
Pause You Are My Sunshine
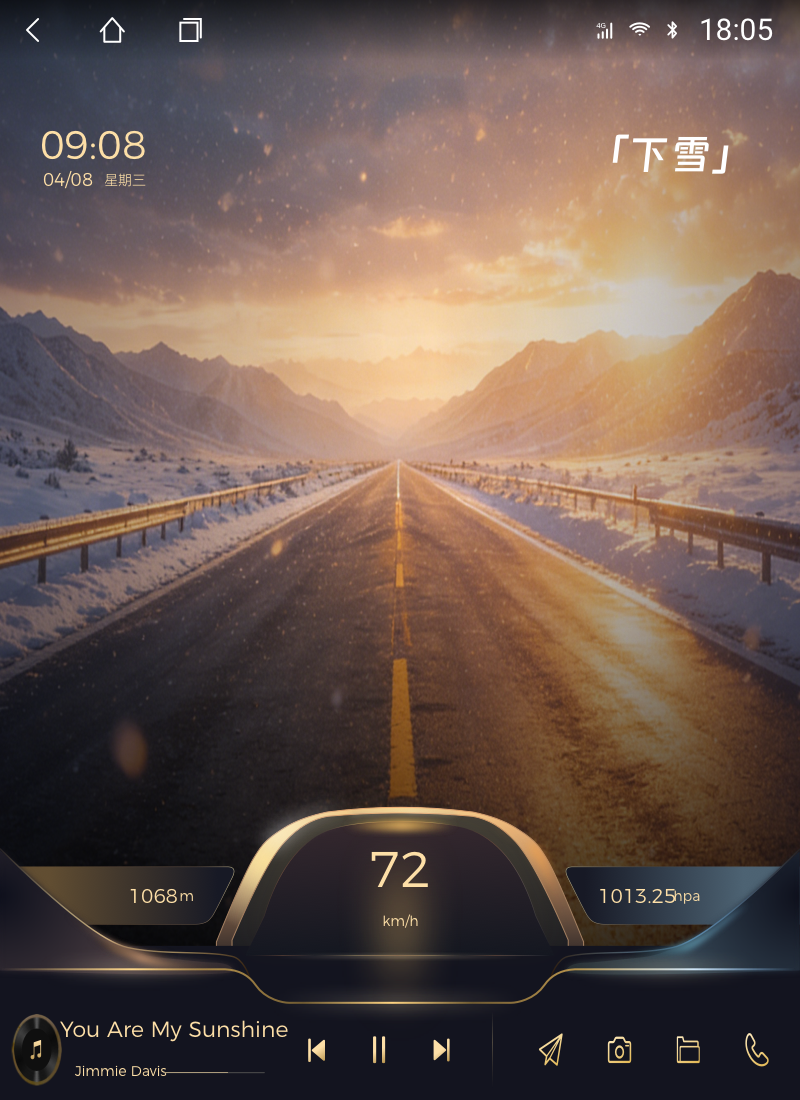click(x=378, y=1049)
